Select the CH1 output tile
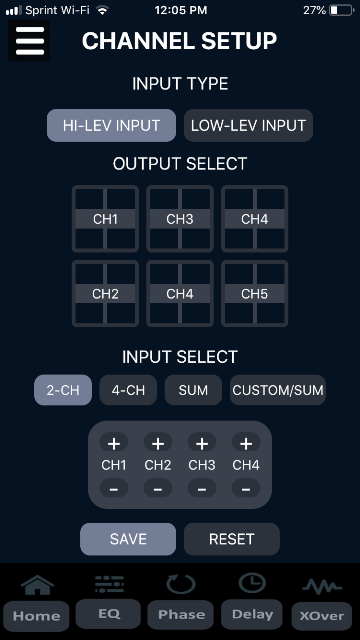 click(x=105, y=219)
